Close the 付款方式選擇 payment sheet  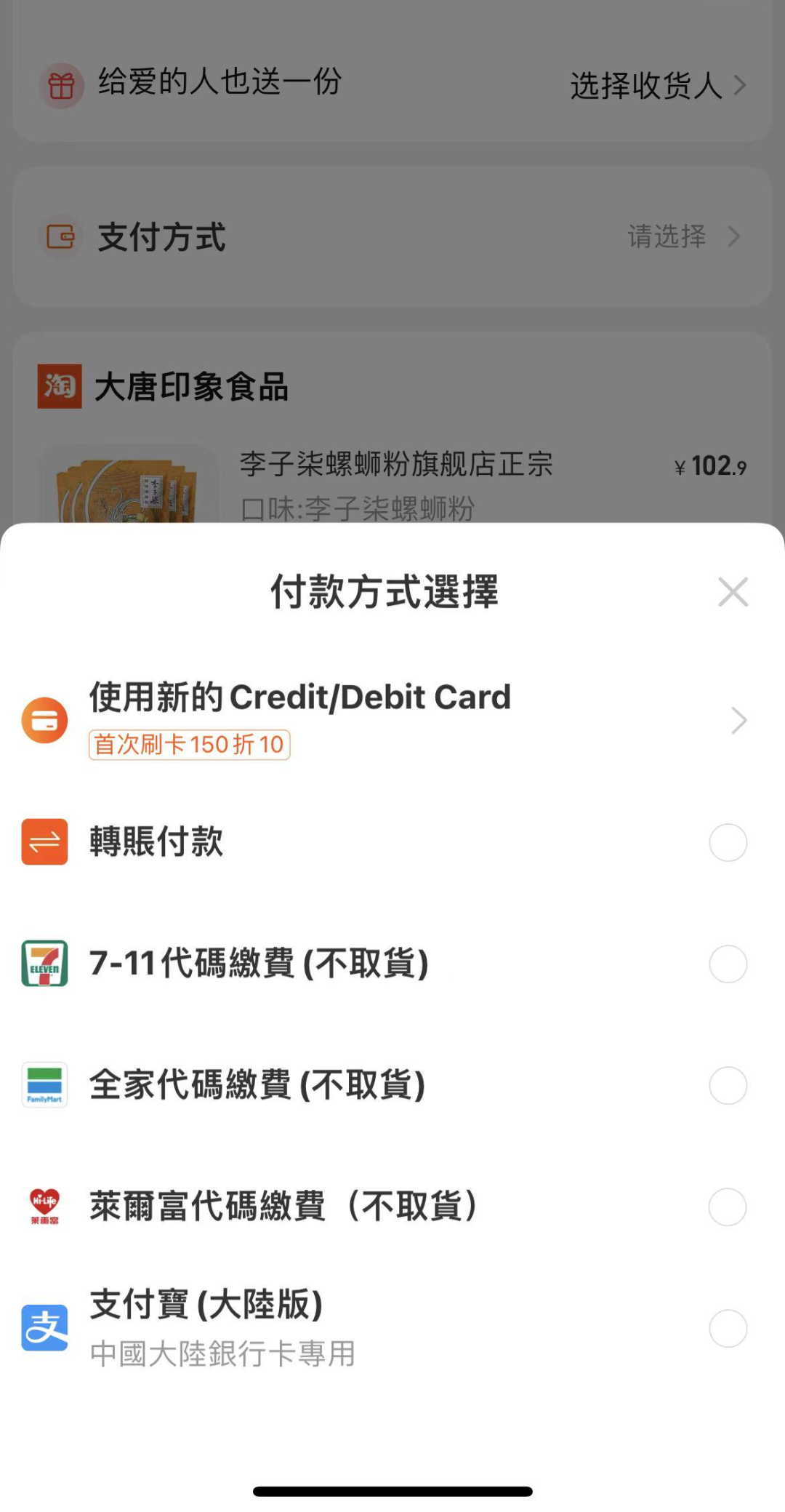click(733, 592)
